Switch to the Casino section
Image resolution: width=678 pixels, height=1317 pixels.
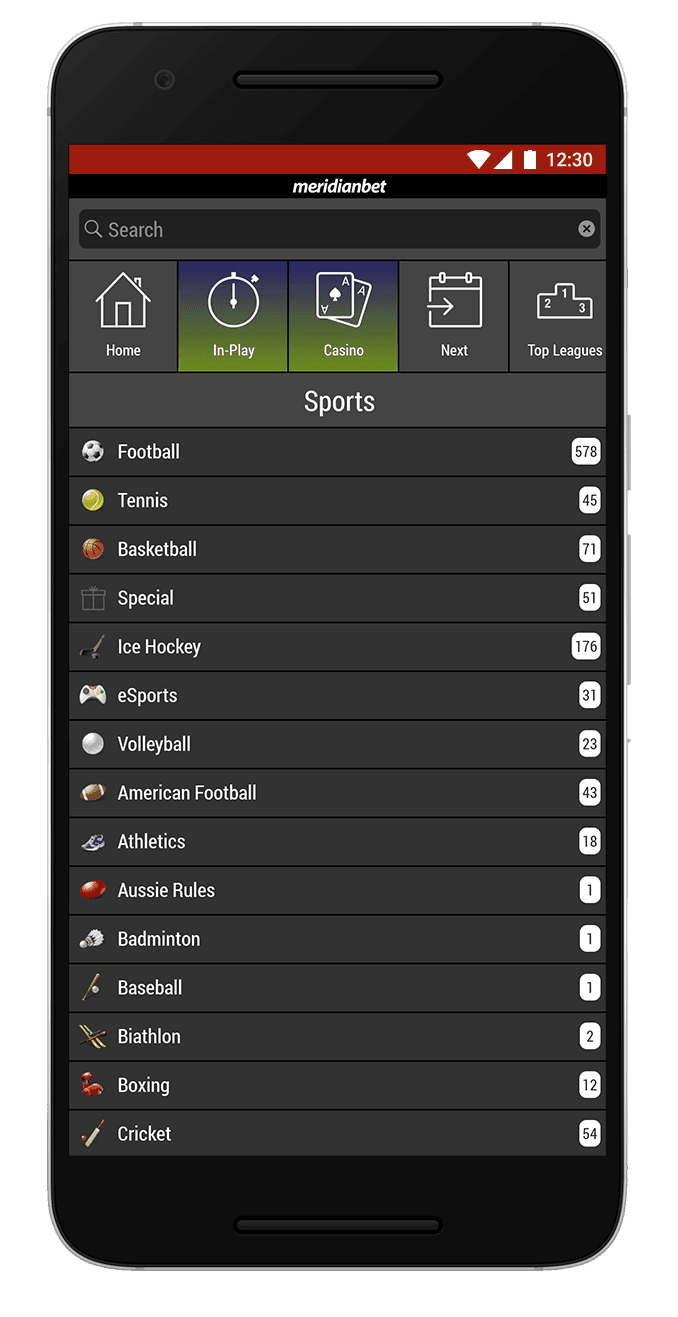tap(343, 316)
